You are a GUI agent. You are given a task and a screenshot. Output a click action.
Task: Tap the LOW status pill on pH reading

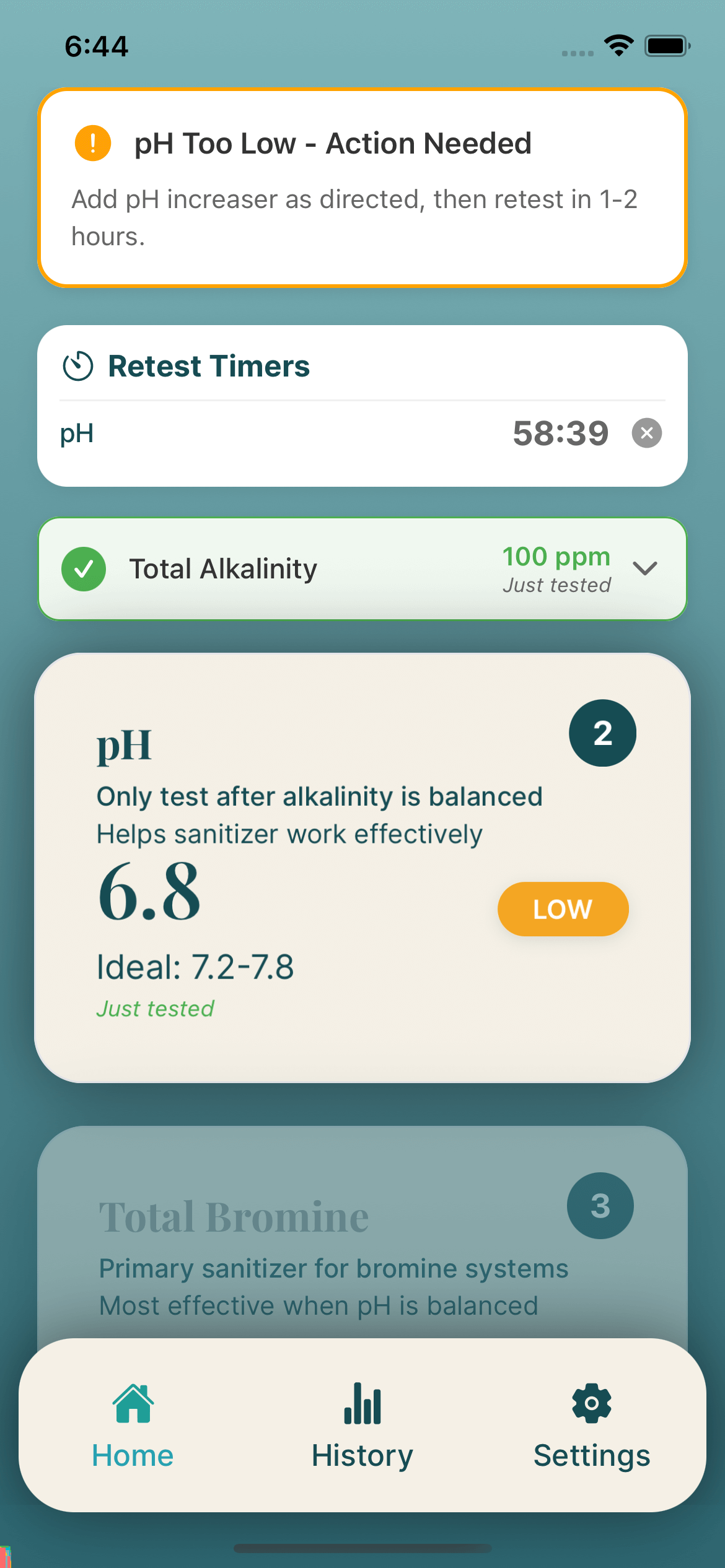pyautogui.click(x=562, y=908)
